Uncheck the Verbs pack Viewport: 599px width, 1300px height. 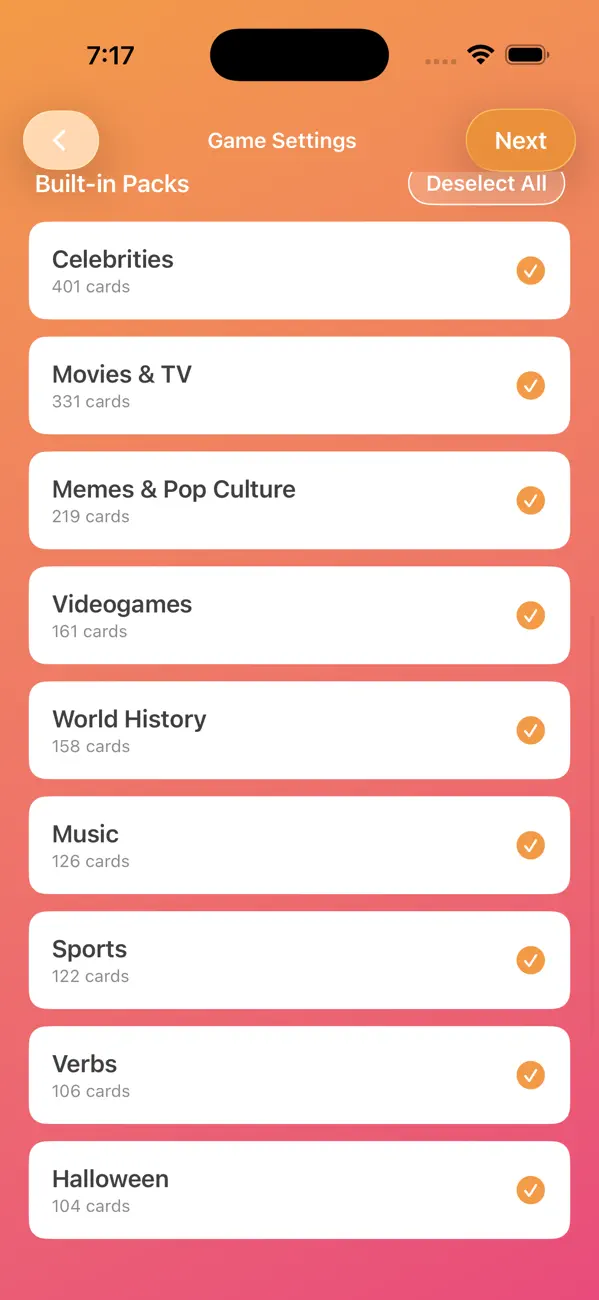299,1075
